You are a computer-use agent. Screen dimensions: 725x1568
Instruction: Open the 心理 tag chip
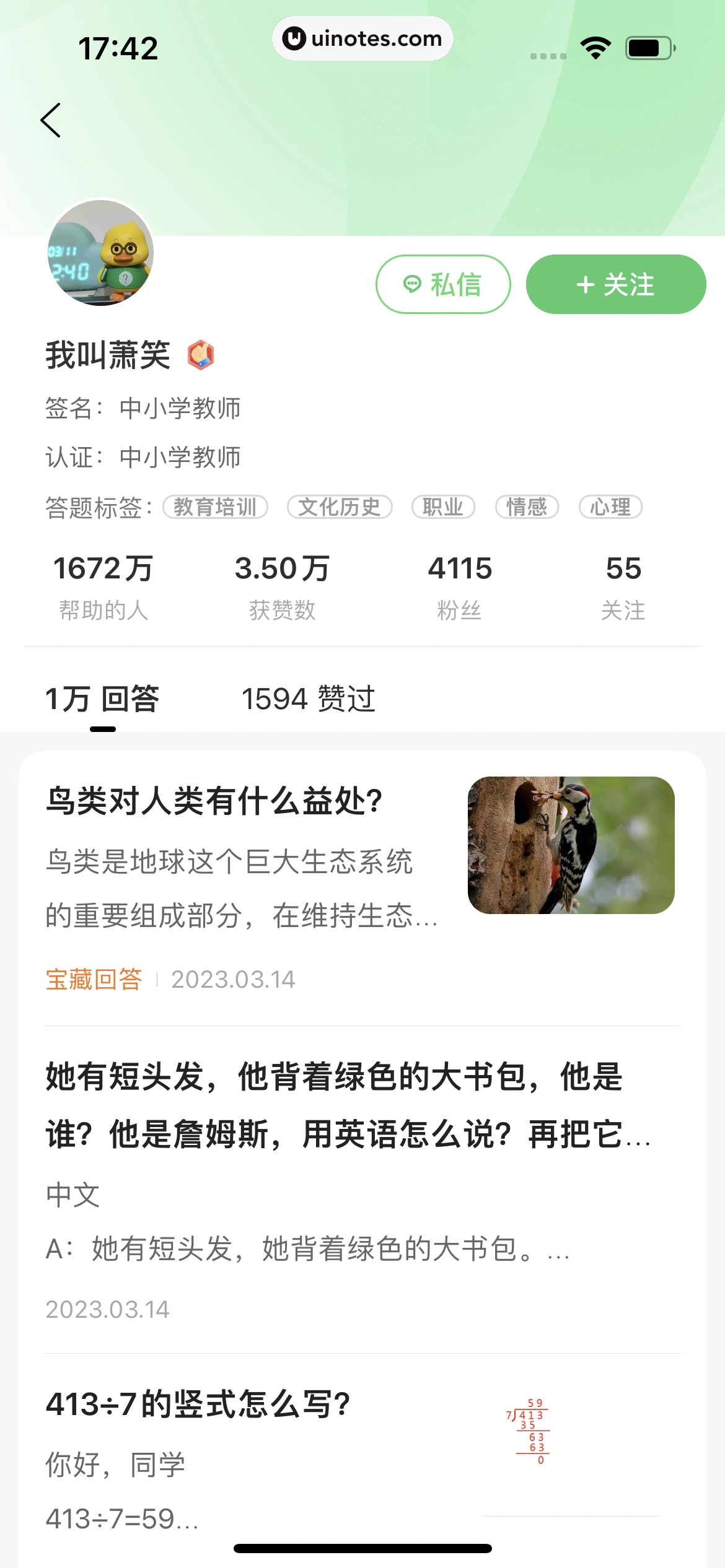[610, 507]
